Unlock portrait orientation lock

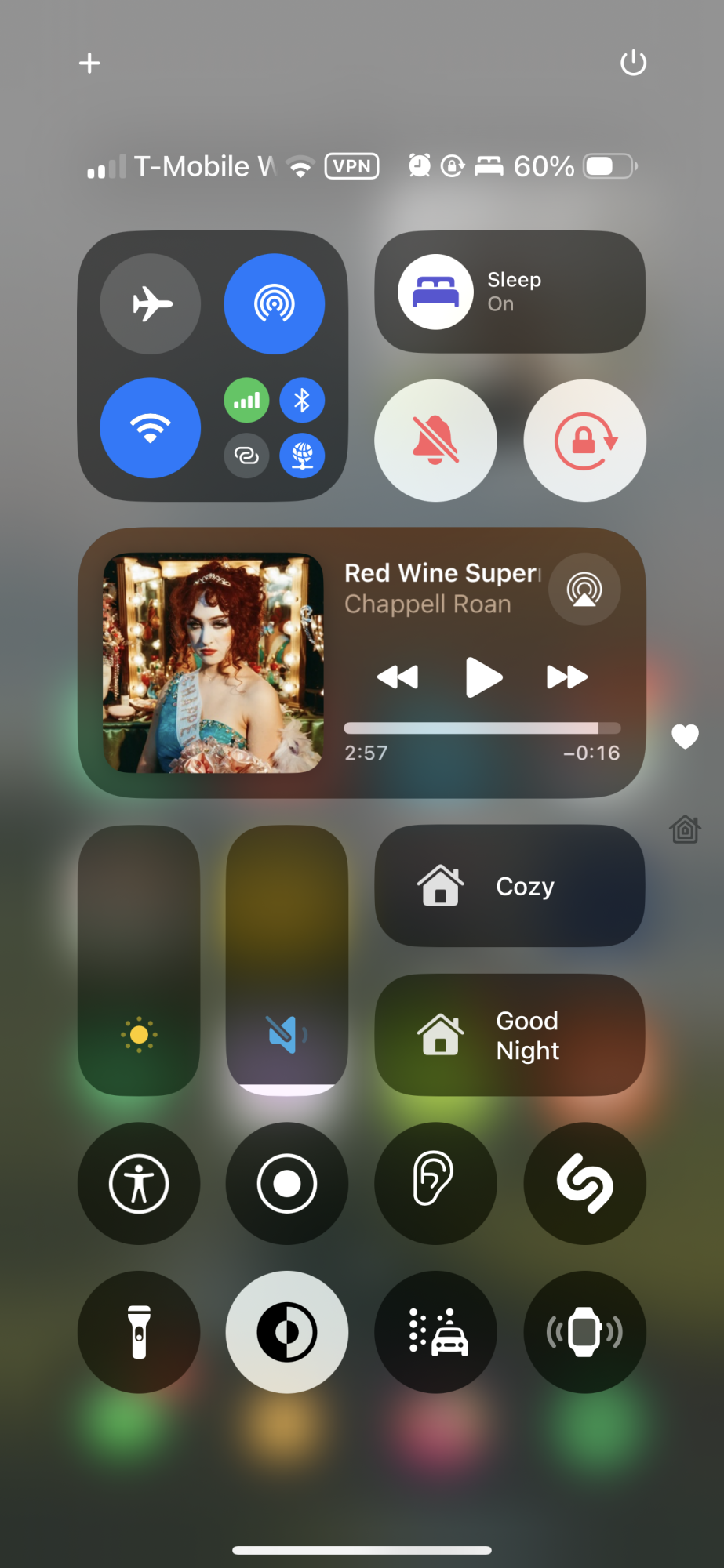pyautogui.click(x=584, y=441)
